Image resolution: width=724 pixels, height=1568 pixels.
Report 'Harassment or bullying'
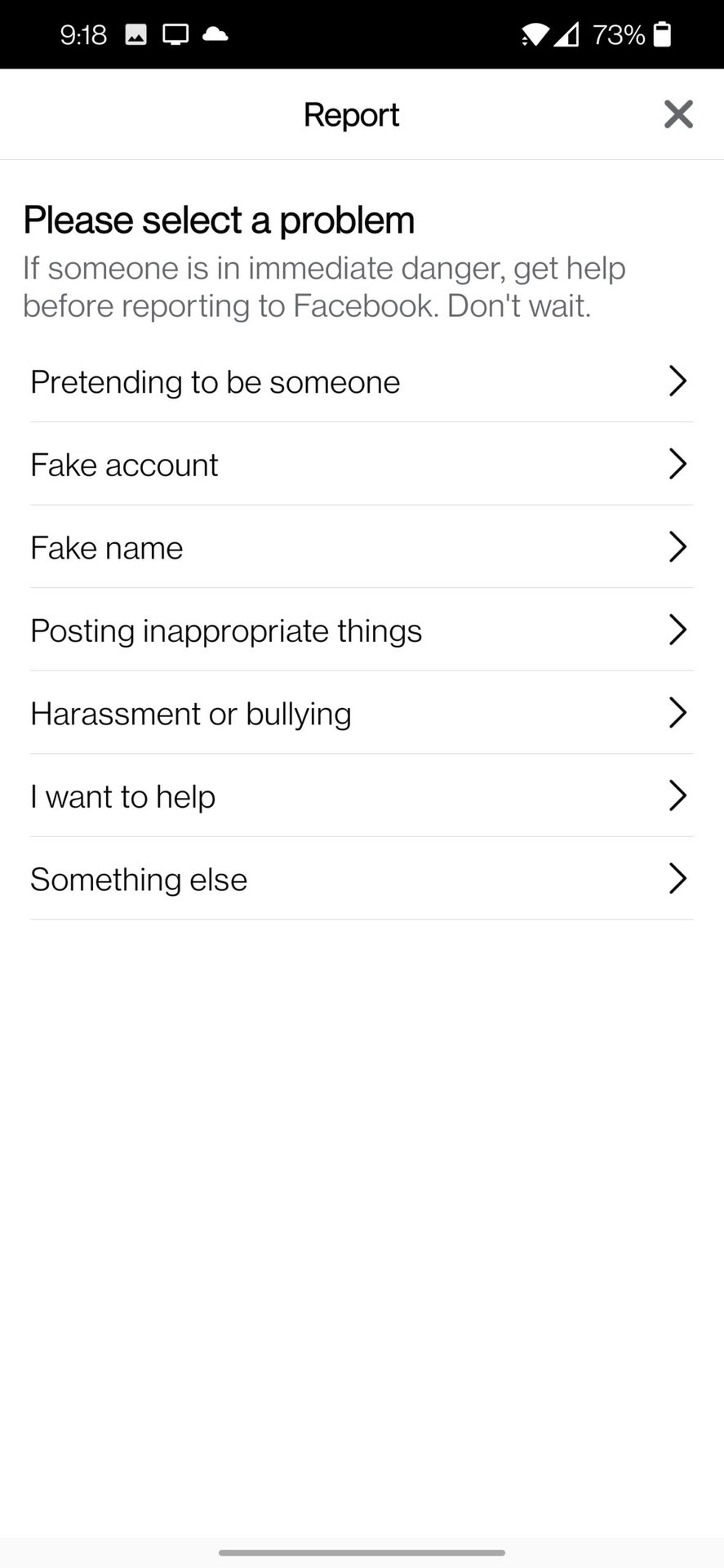(361, 713)
